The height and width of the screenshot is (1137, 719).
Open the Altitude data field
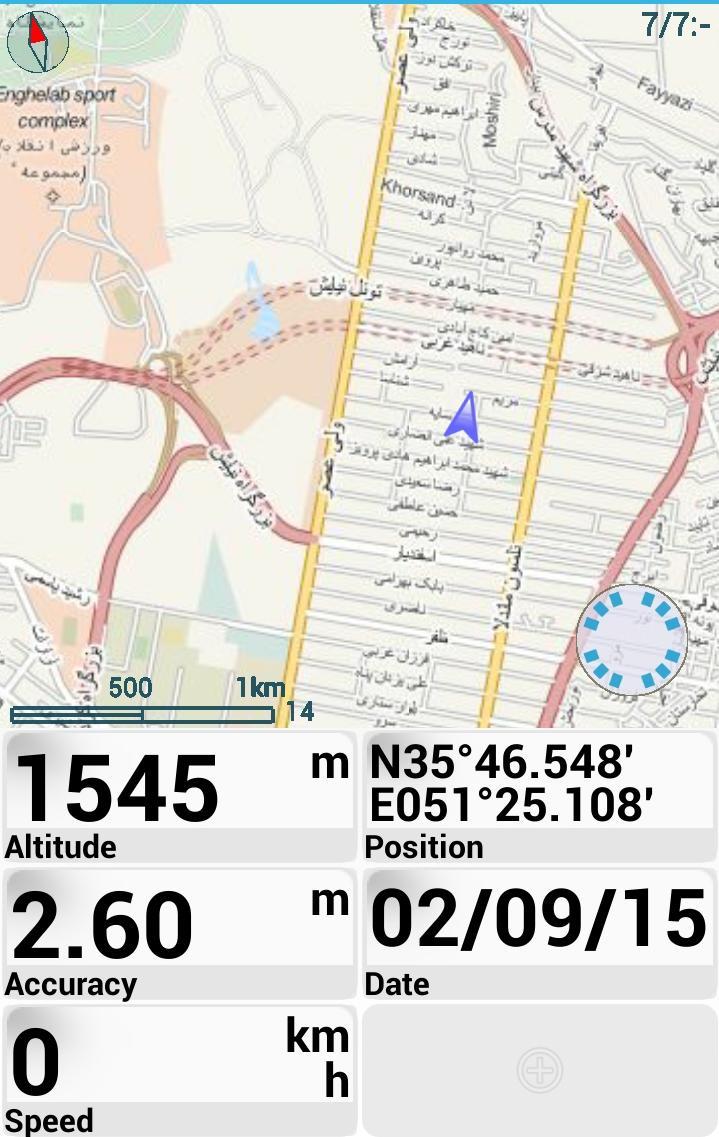pyautogui.click(x=179, y=796)
